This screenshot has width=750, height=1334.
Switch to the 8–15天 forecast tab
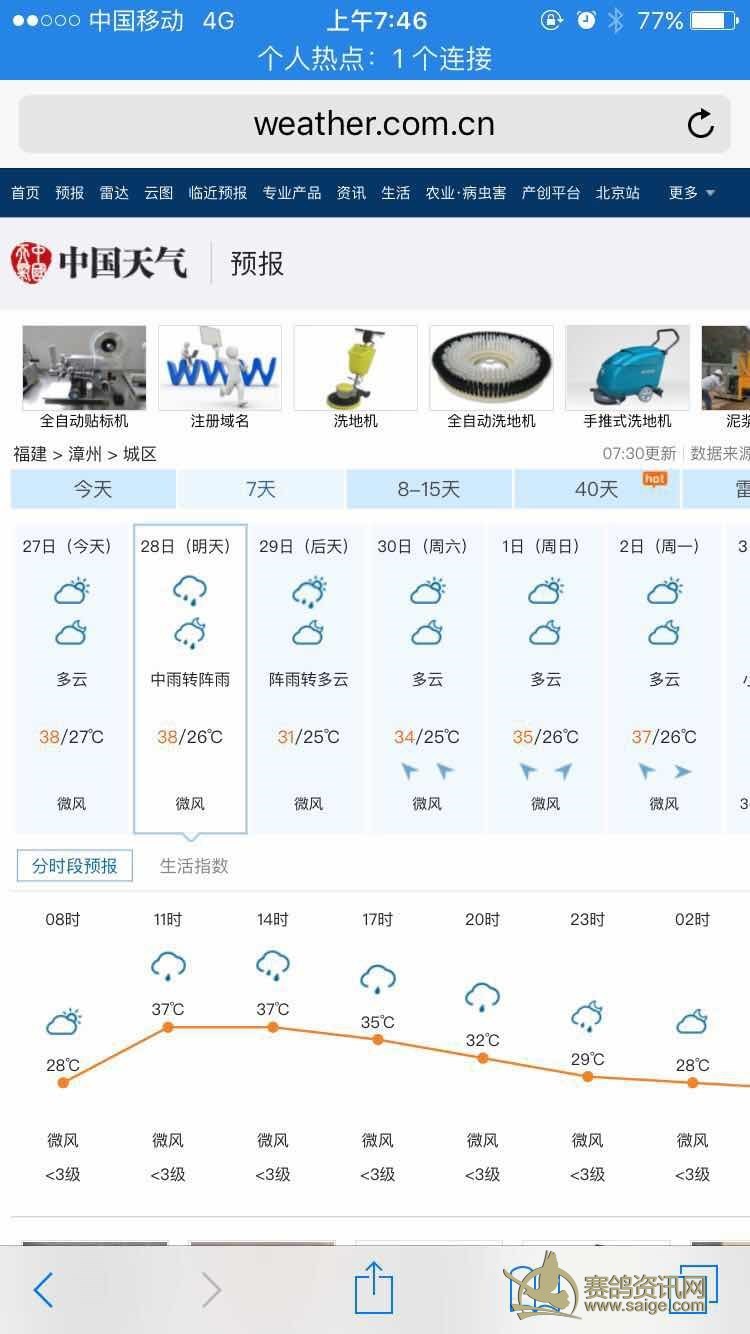(x=429, y=489)
